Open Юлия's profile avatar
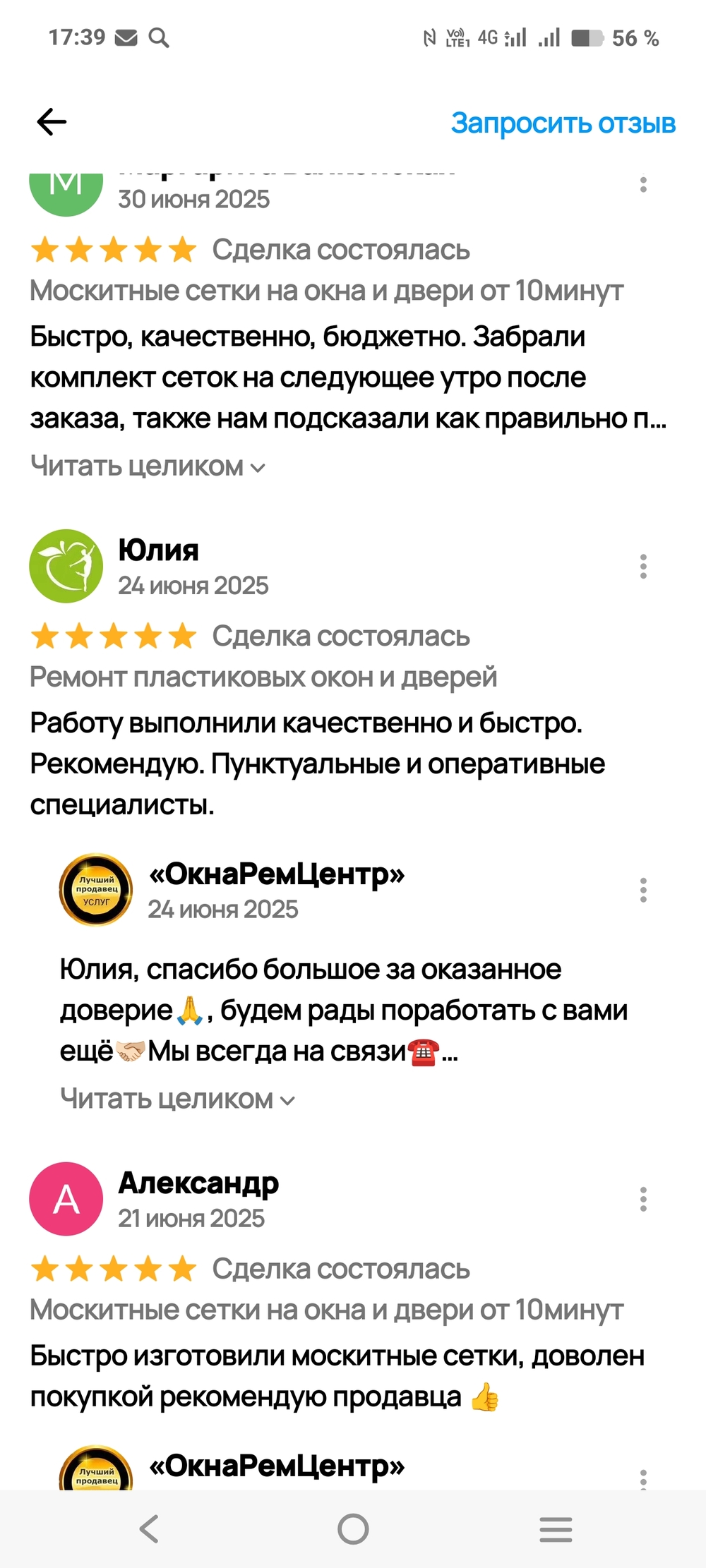 (x=66, y=566)
